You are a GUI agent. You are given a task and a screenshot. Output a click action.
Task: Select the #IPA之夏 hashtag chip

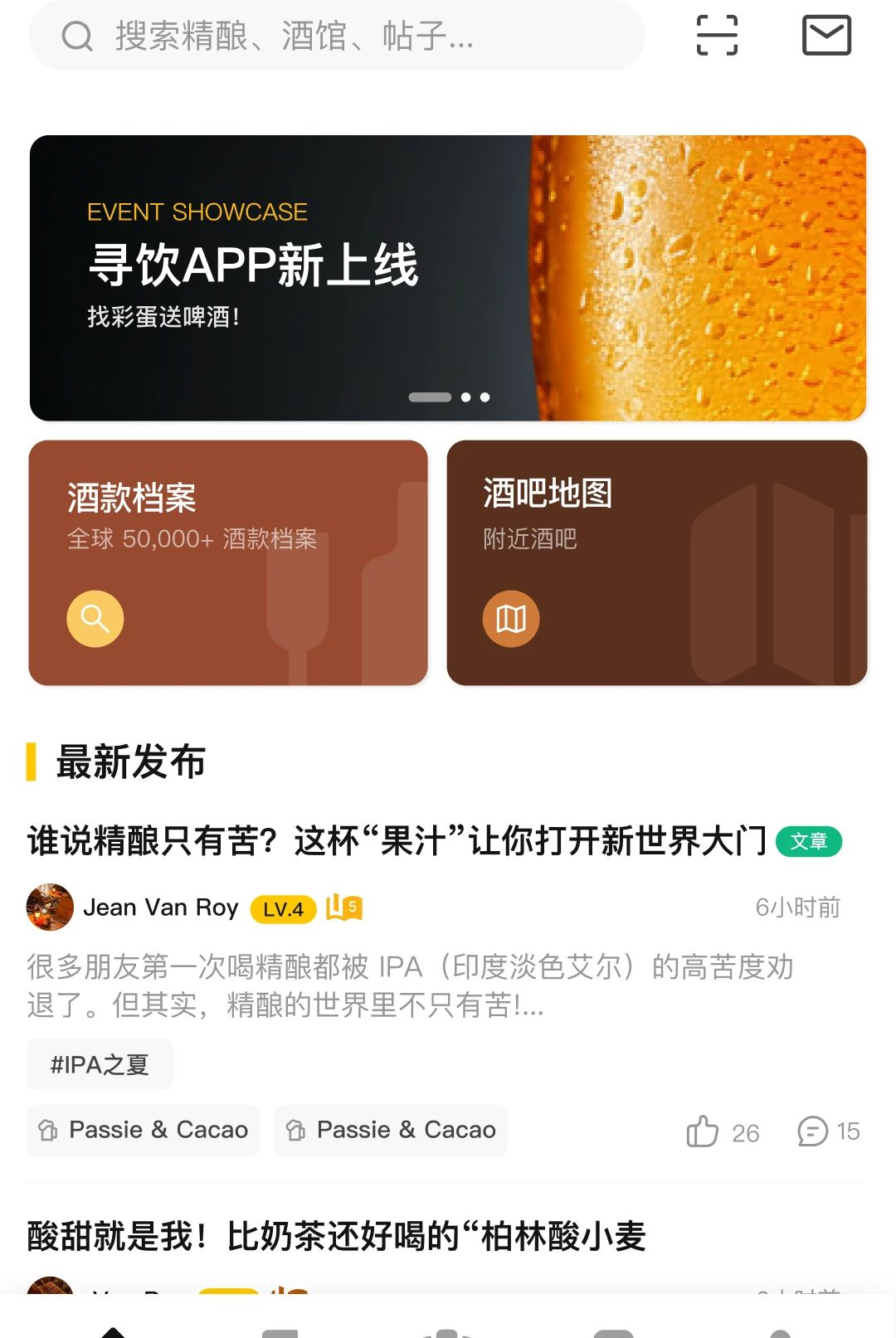point(100,1064)
